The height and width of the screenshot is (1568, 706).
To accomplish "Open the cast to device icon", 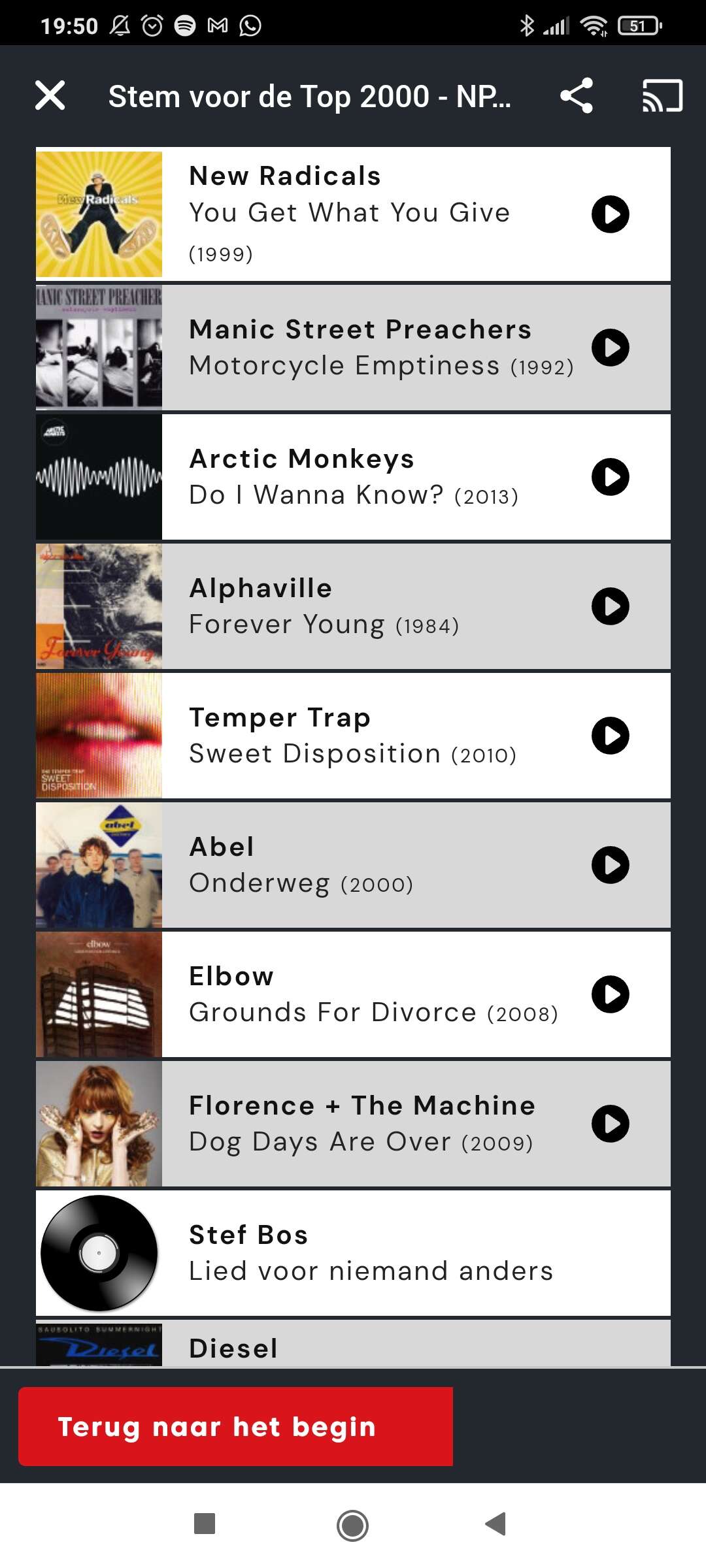I will 662,95.
